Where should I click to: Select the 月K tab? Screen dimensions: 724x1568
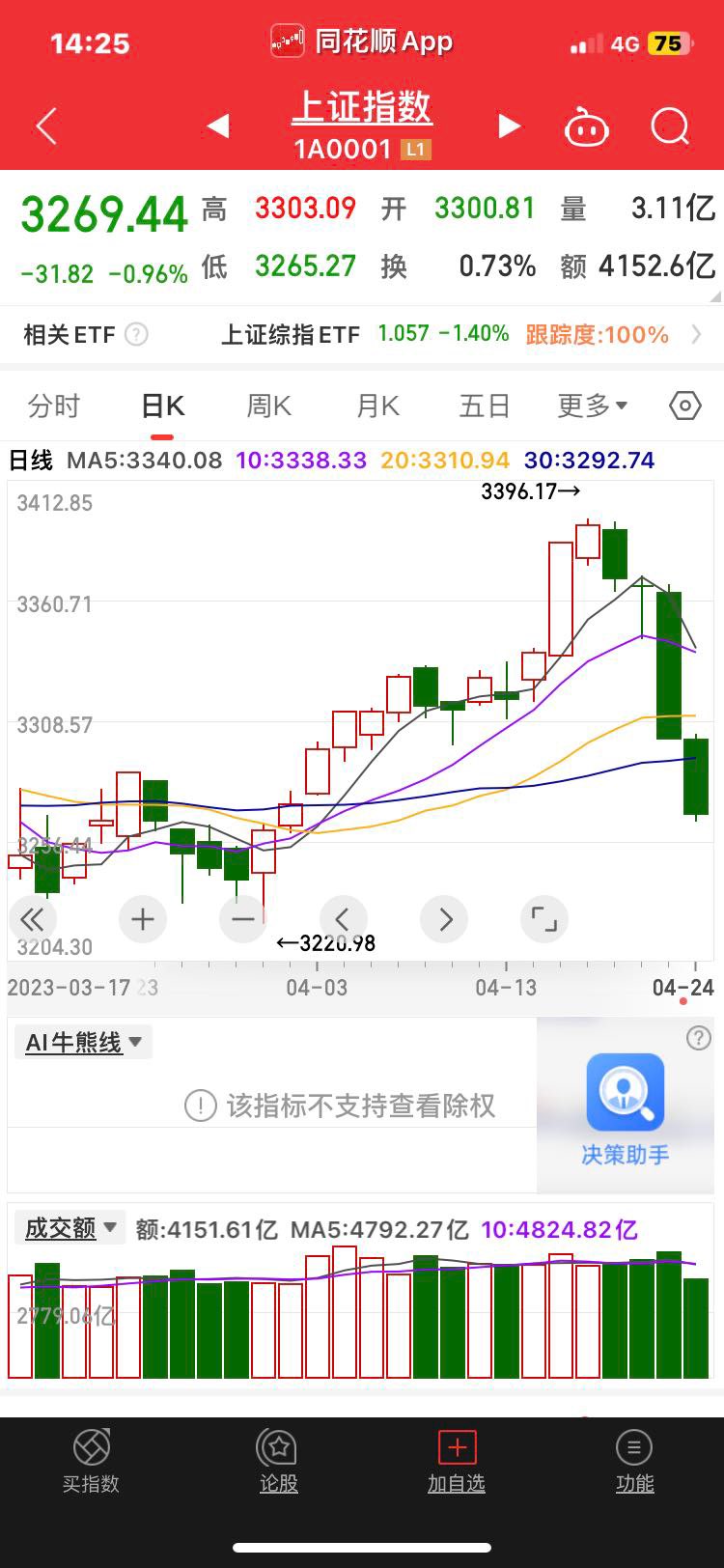tap(377, 406)
